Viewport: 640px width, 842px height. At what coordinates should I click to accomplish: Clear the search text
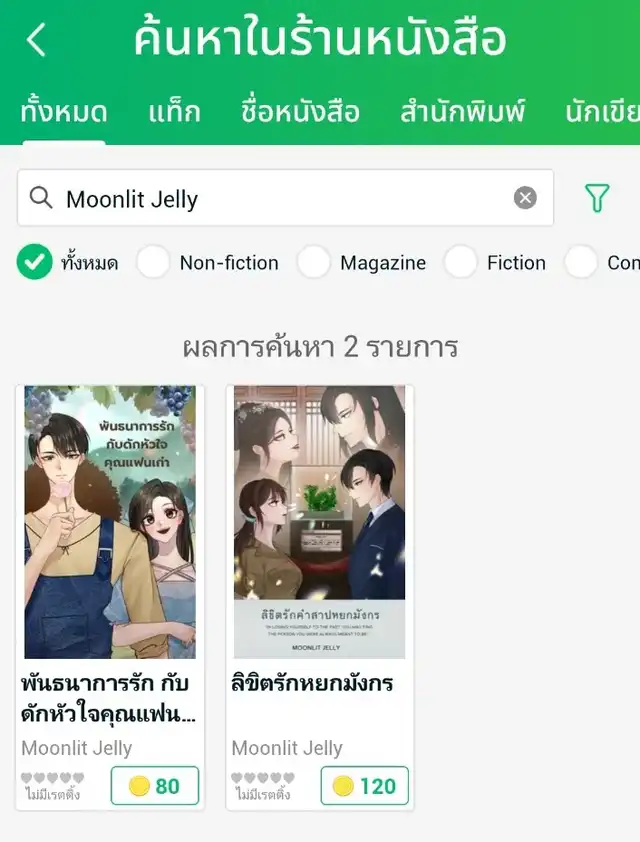point(525,198)
